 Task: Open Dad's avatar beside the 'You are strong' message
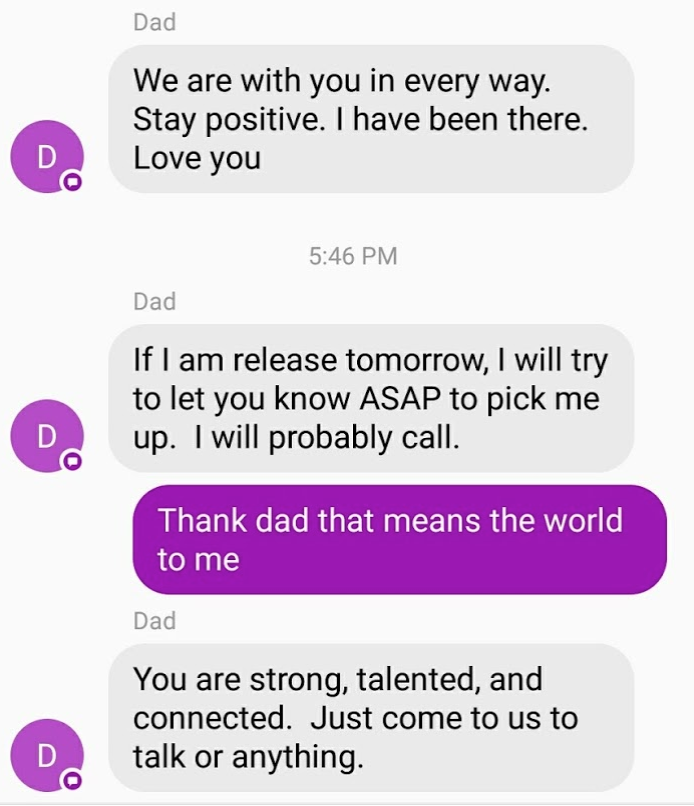pos(46,756)
